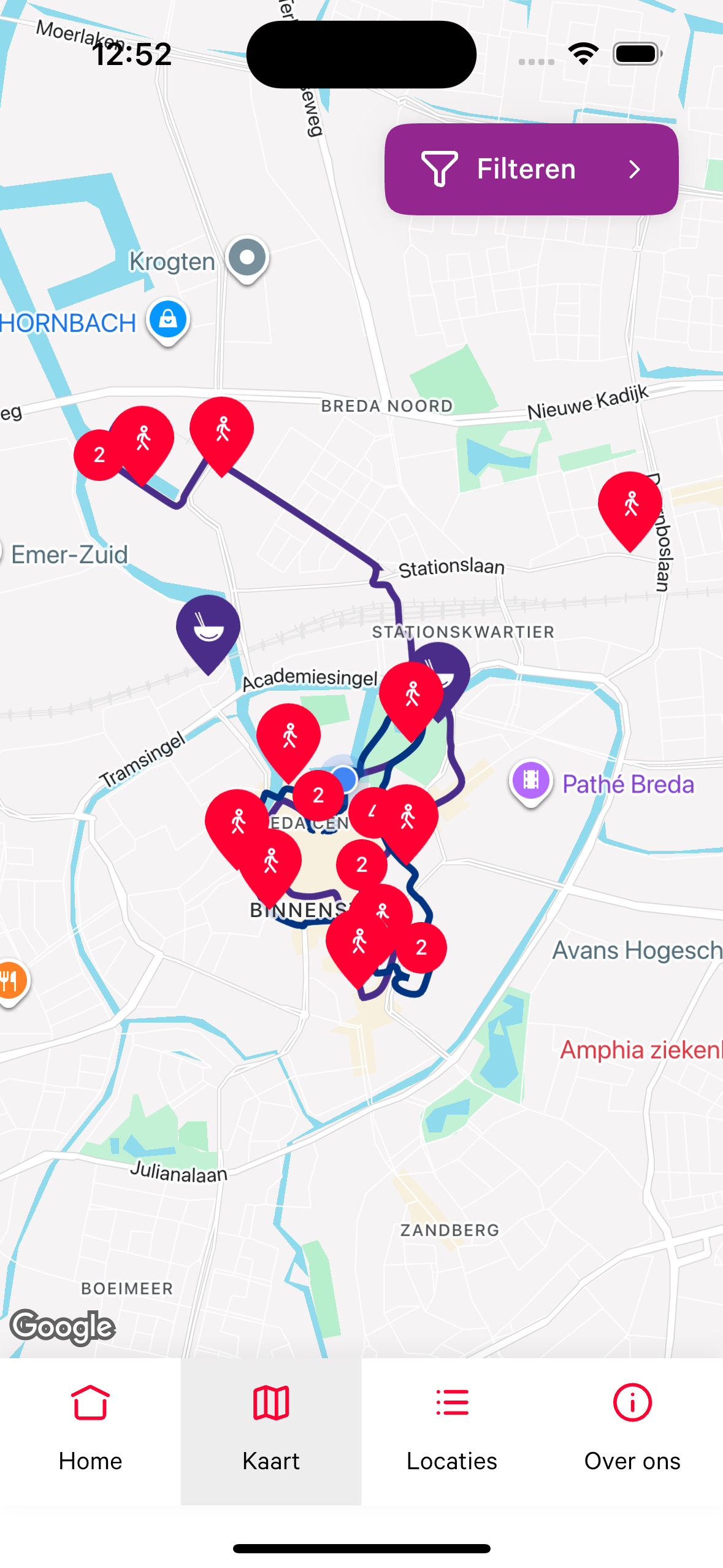Screen dimensions: 723x1568
Task: Tap the purple bowl marker near Emer-Zuid
Action: click(208, 628)
